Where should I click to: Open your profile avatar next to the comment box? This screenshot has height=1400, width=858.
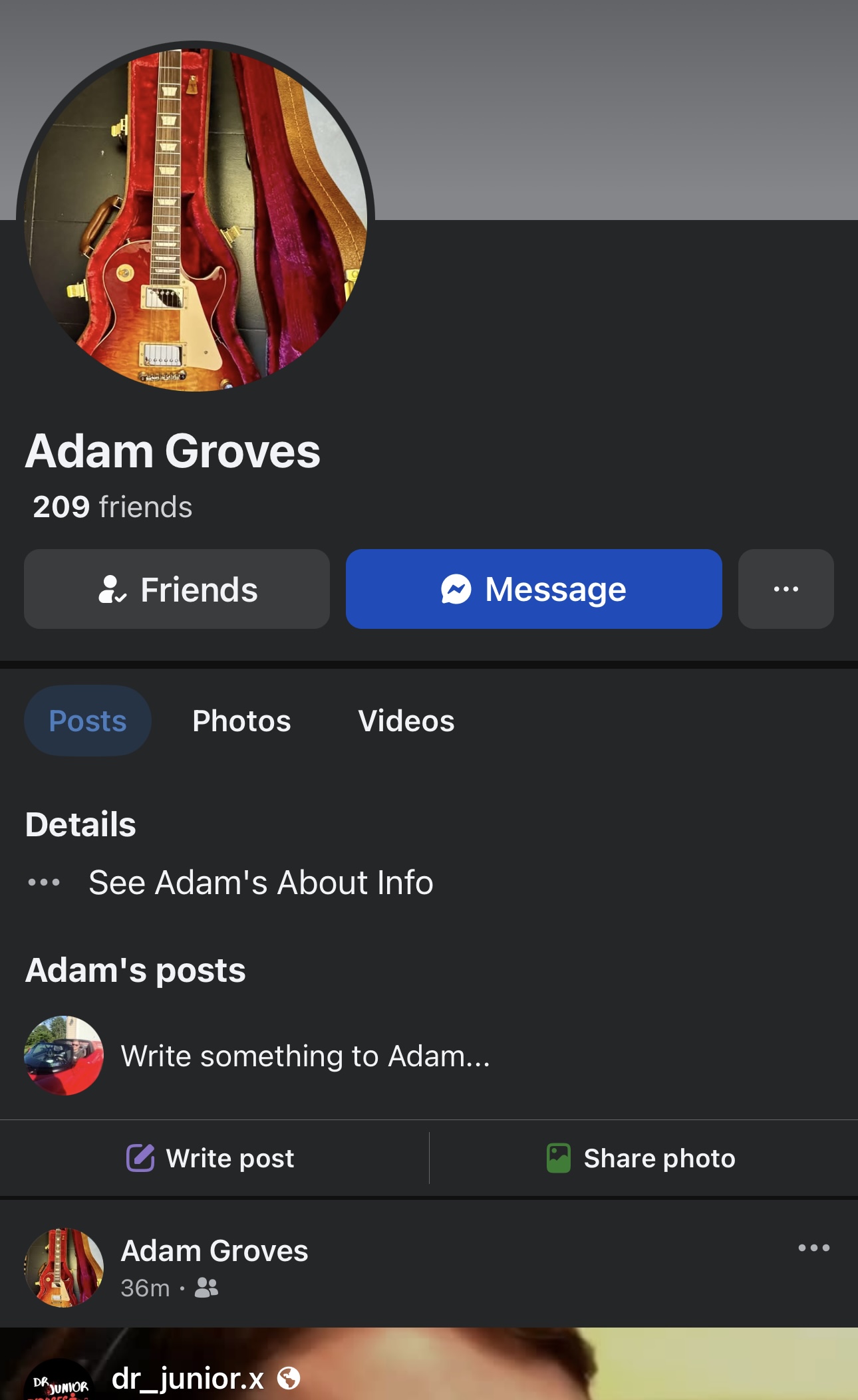[64, 1056]
